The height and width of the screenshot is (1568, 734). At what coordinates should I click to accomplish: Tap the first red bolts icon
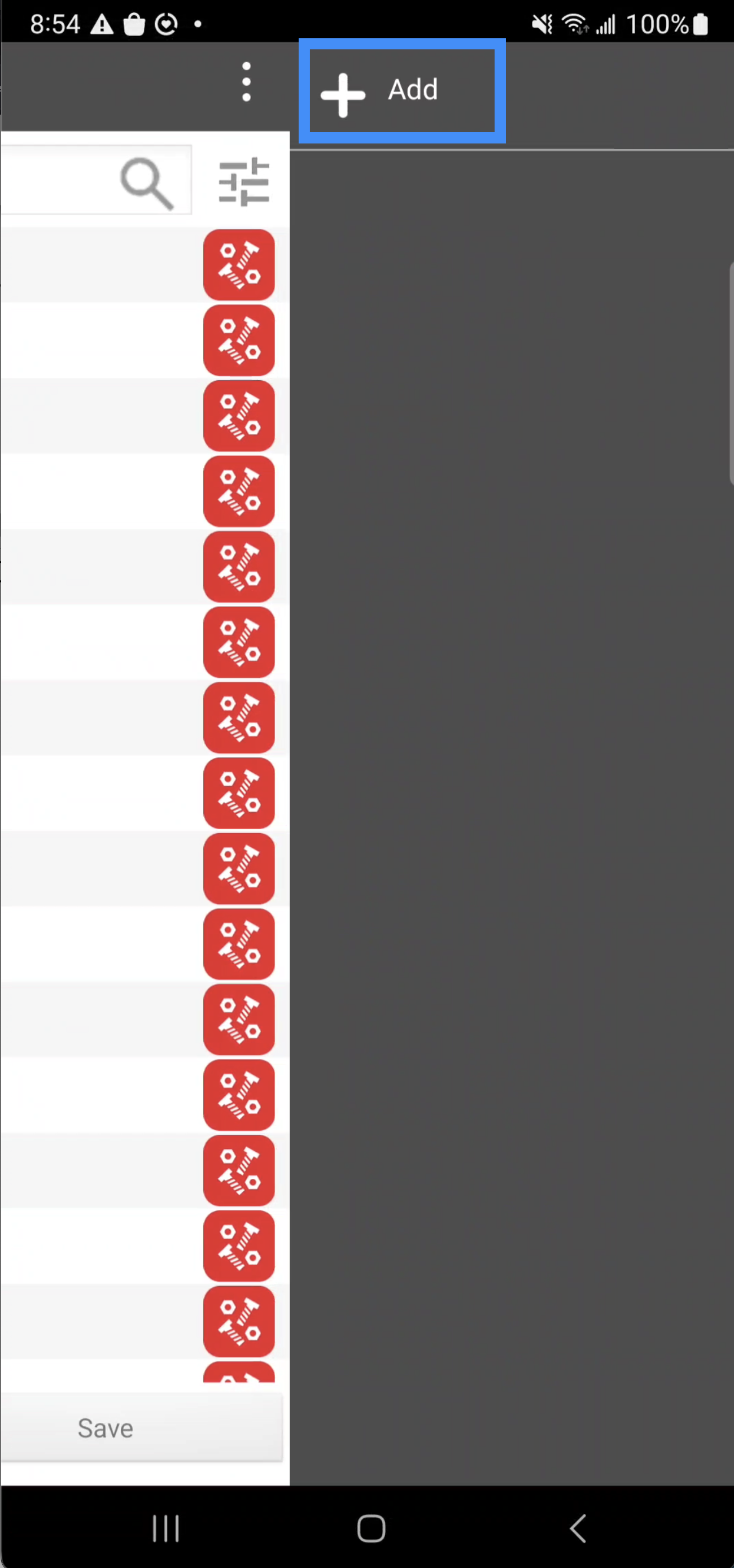click(239, 265)
